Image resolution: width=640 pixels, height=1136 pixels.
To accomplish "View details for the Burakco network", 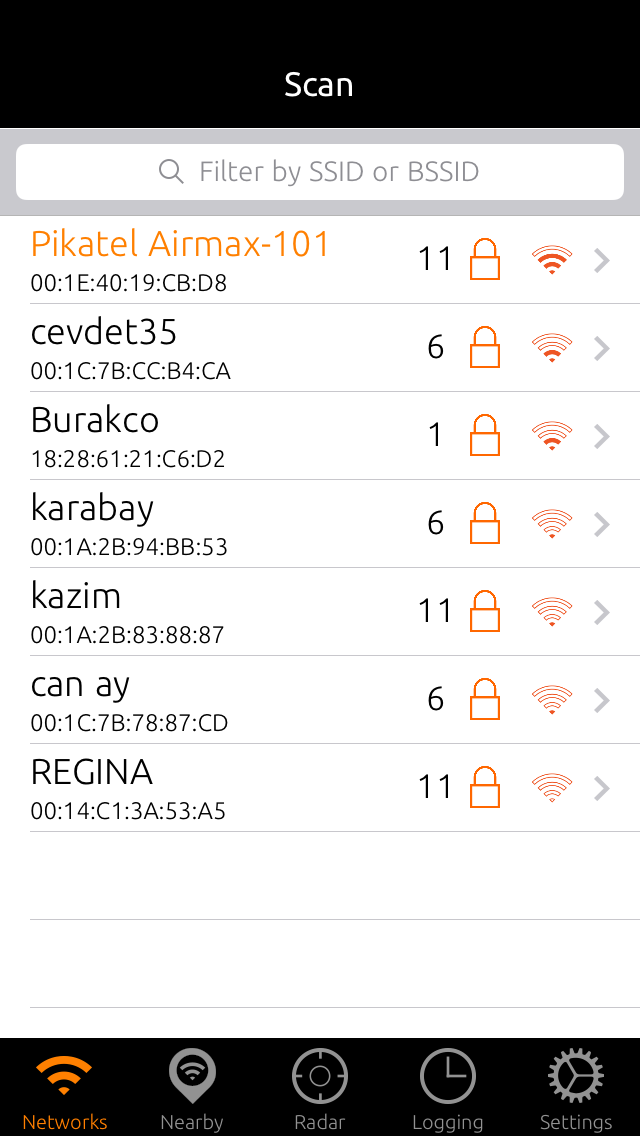I will pos(320,435).
